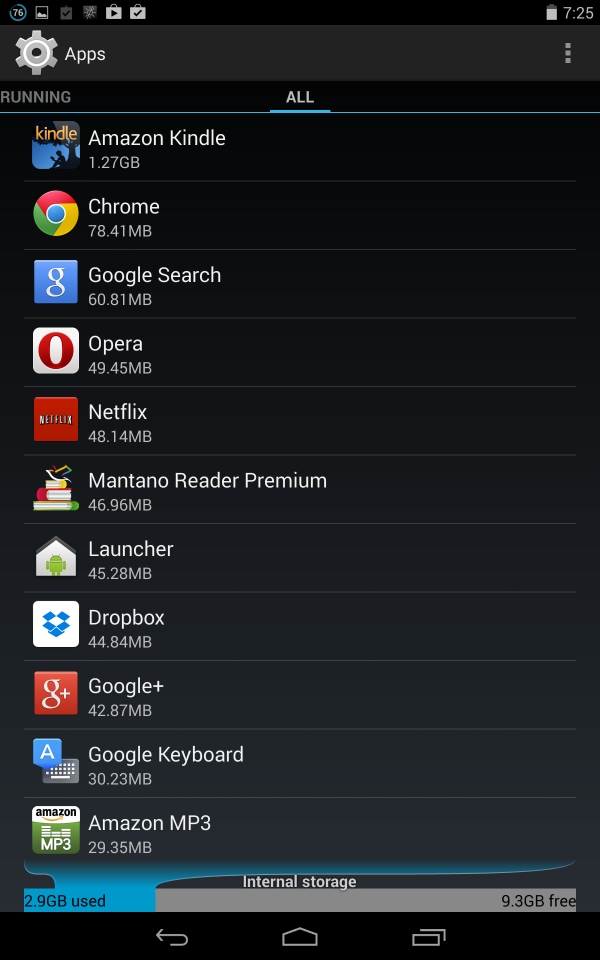This screenshot has height=960, width=600.
Task: Open Dropbox app details
Action: point(300,627)
